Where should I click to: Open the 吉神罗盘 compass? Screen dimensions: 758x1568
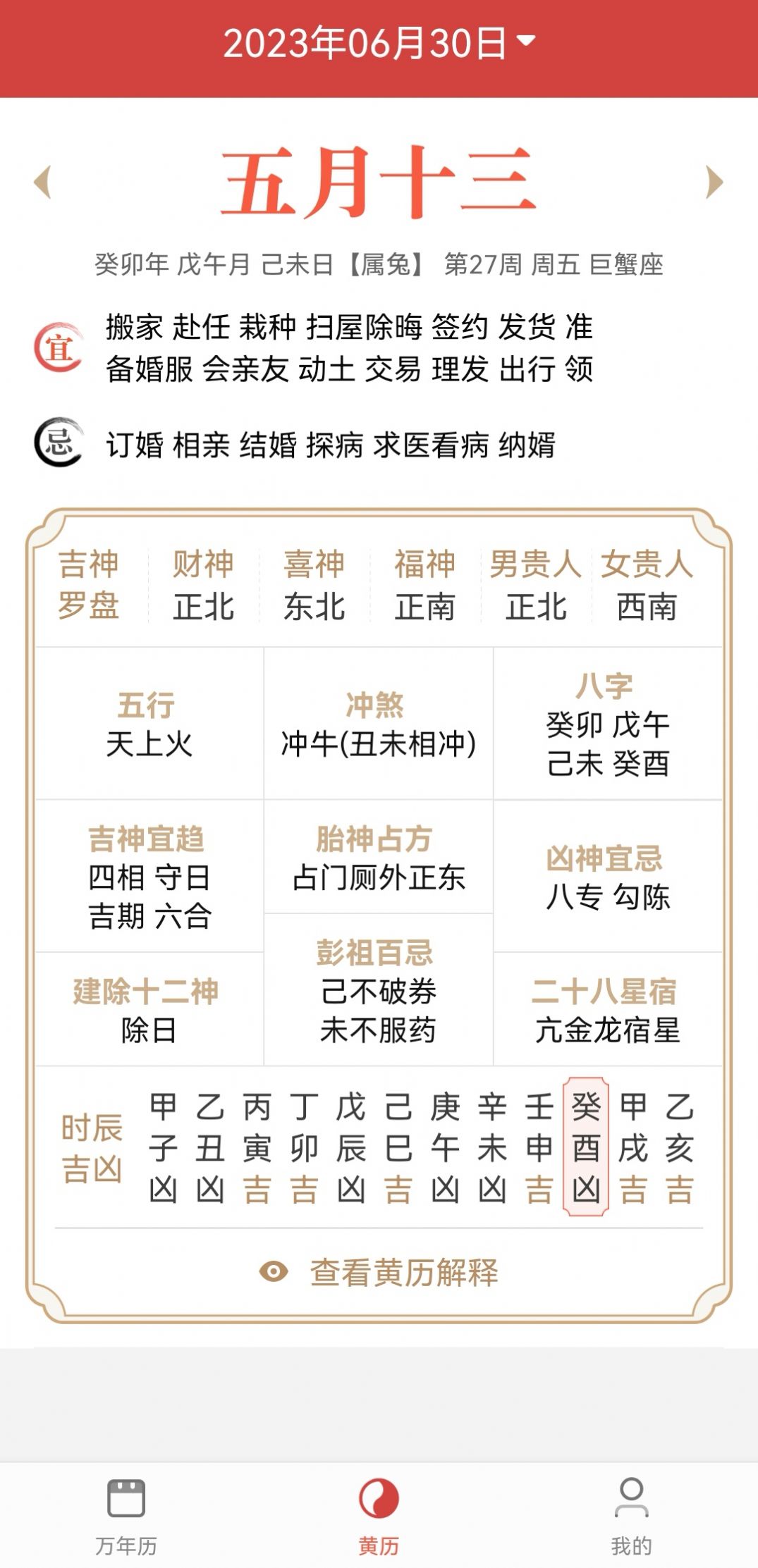[89, 585]
